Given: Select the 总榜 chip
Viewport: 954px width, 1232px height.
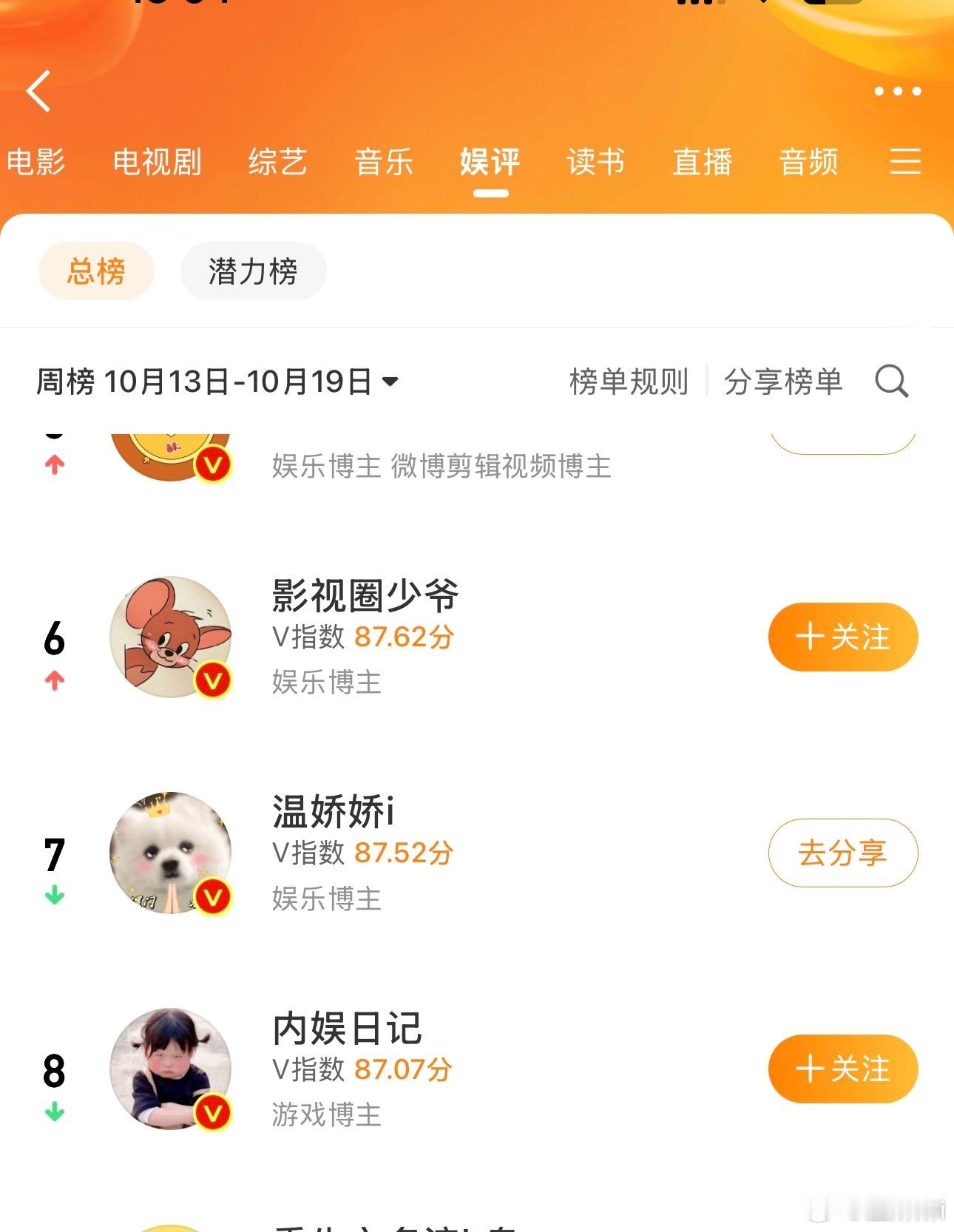Looking at the screenshot, I should [96, 271].
